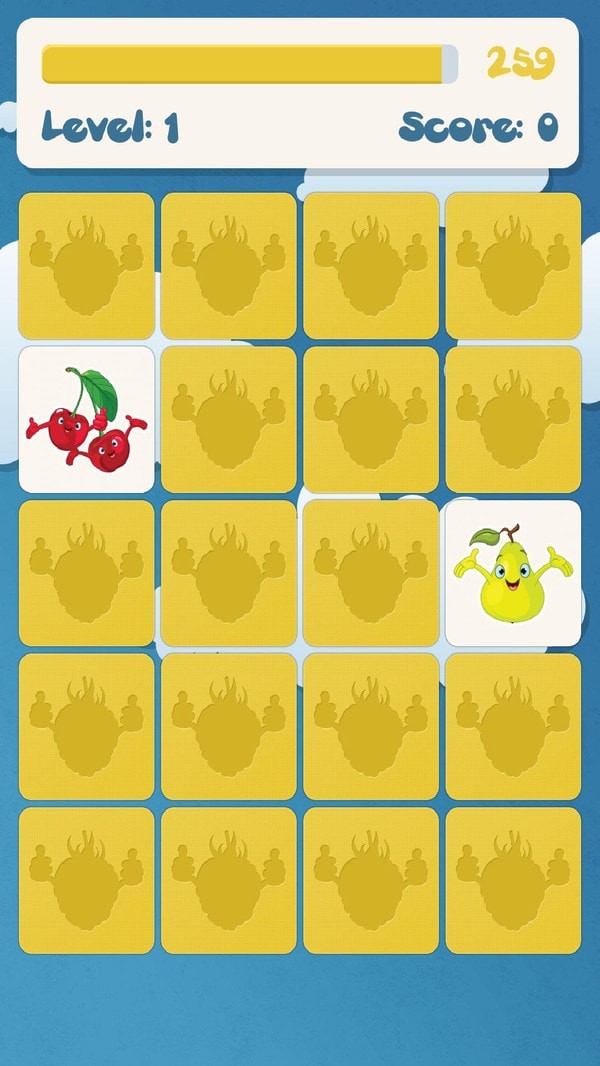Turn over the card directly below the cherries
Screen dimensions: 600x1066
[87, 573]
